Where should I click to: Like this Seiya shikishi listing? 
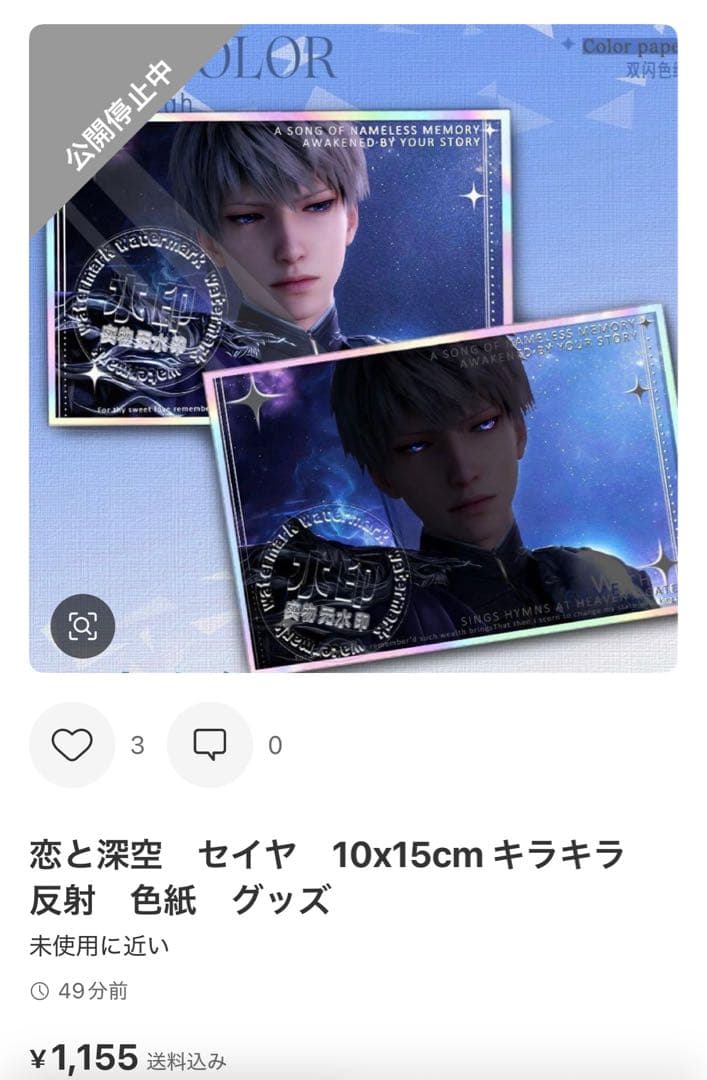tap(72, 744)
